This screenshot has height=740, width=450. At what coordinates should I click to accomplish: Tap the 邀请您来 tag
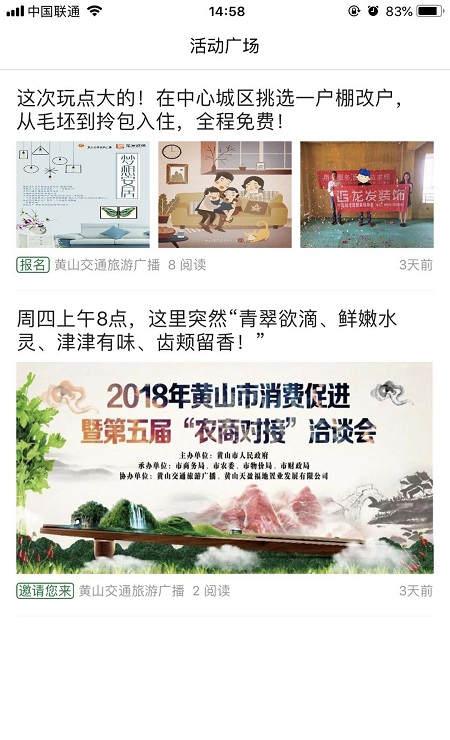(45, 590)
